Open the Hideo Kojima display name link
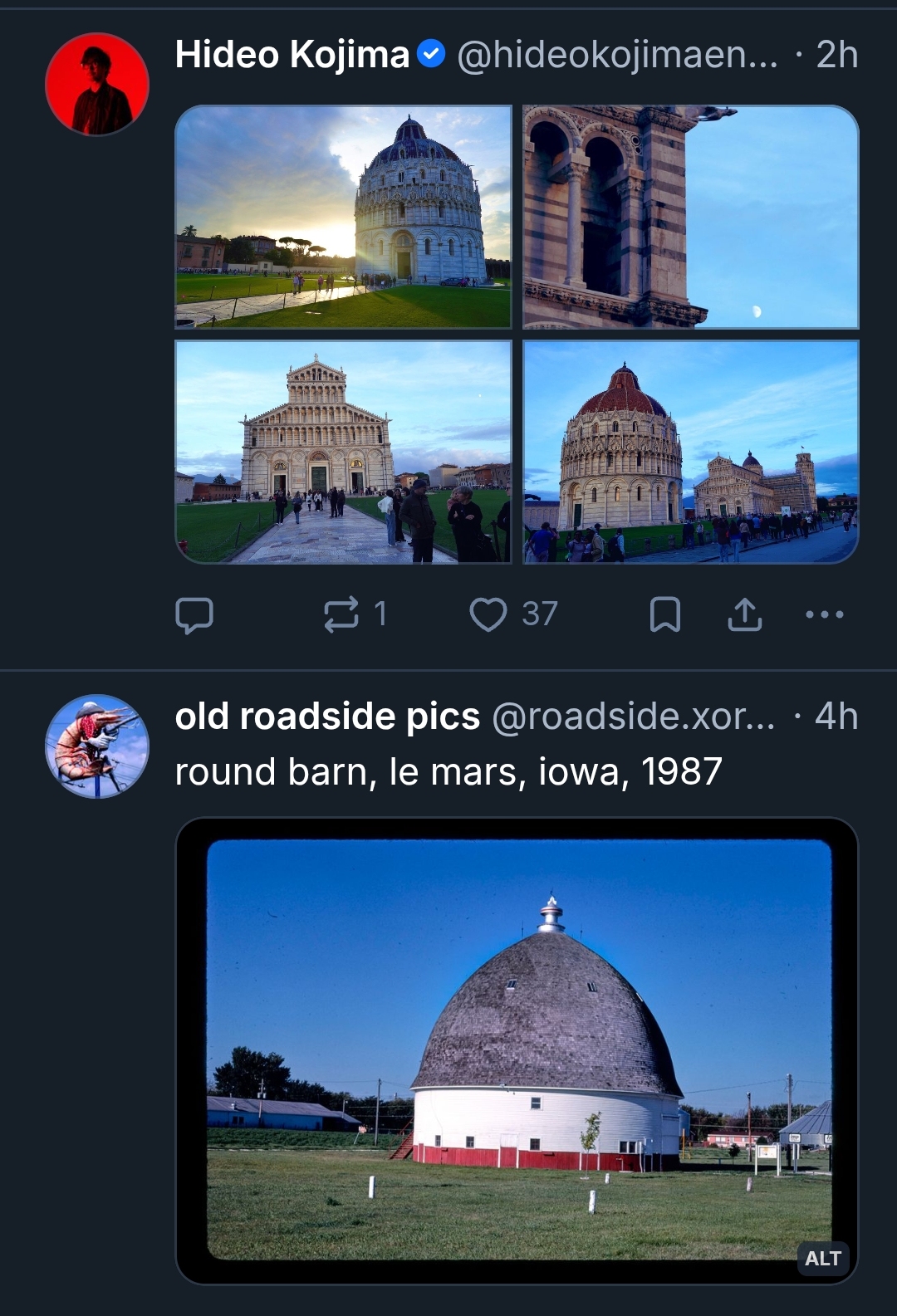The width and height of the screenshot is (897, 1316). (x=292, y=55)
